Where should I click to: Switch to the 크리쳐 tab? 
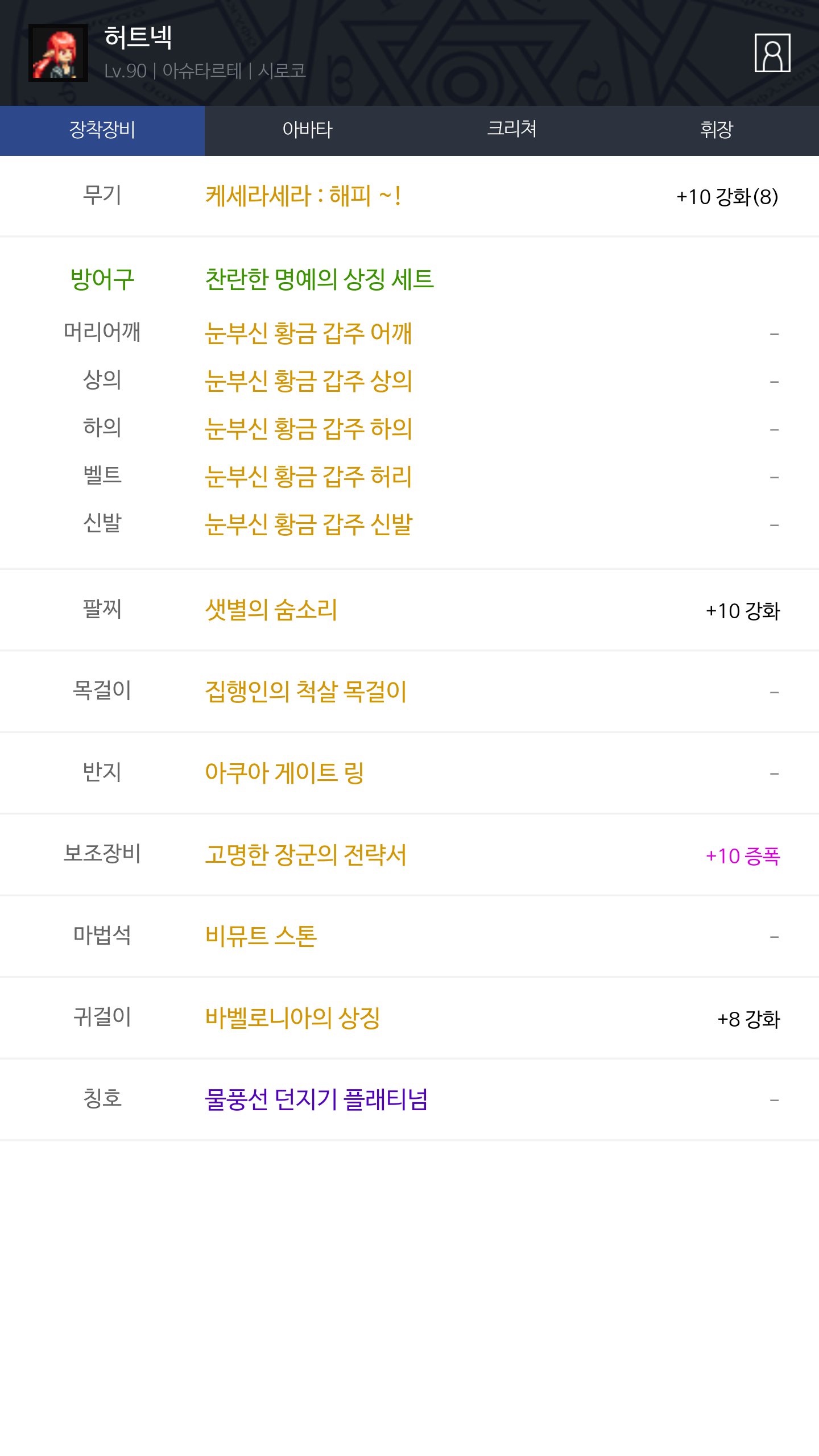click(512, 130)
